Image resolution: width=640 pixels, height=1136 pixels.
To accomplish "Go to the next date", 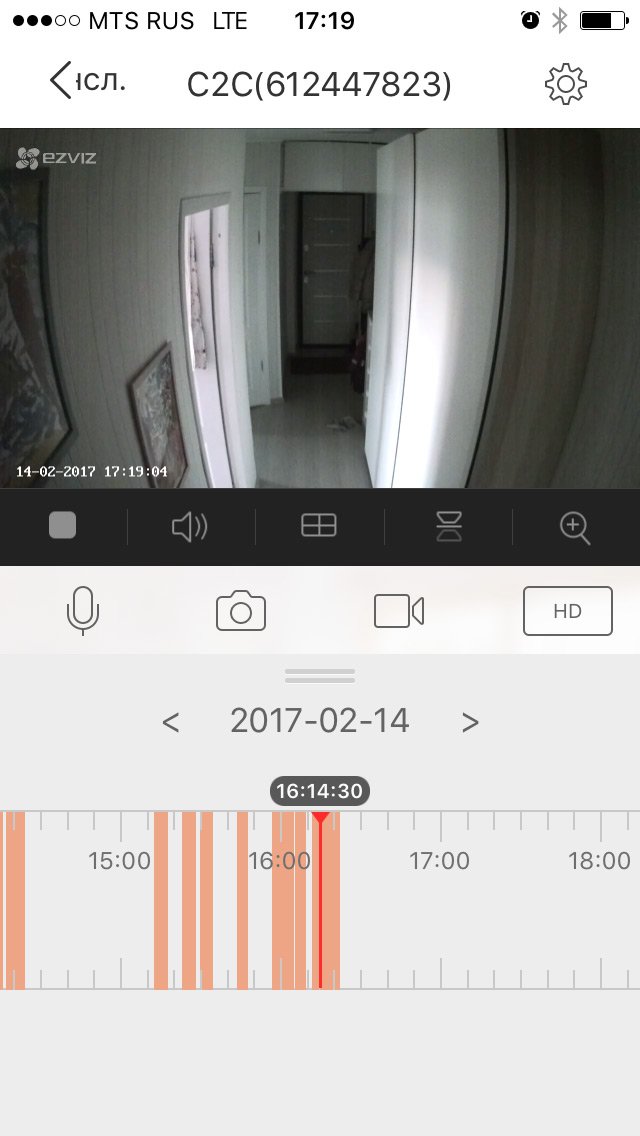I will pyautogui.click(x=470, y=722).
